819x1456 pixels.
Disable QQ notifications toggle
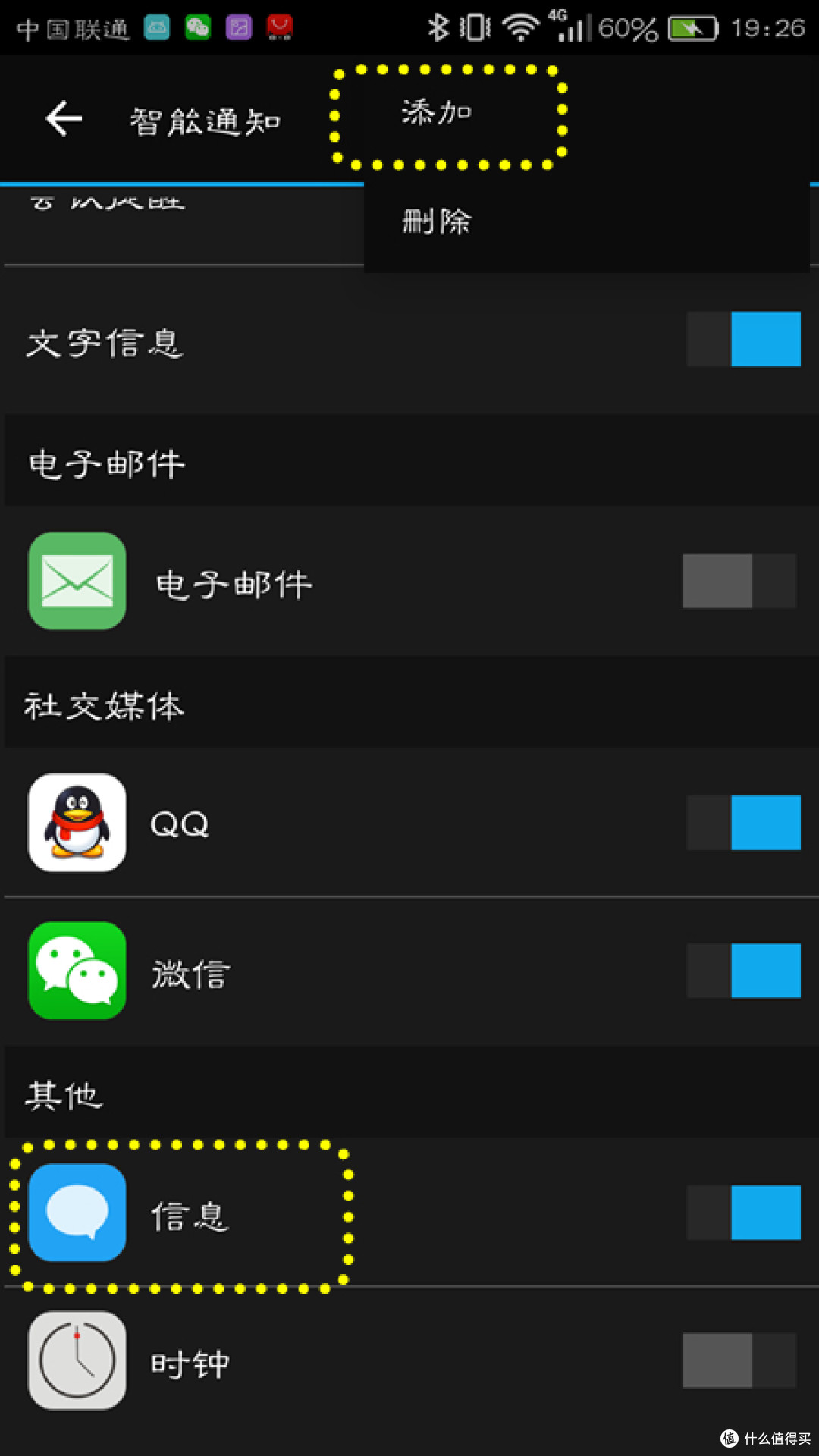coord(744,823)
